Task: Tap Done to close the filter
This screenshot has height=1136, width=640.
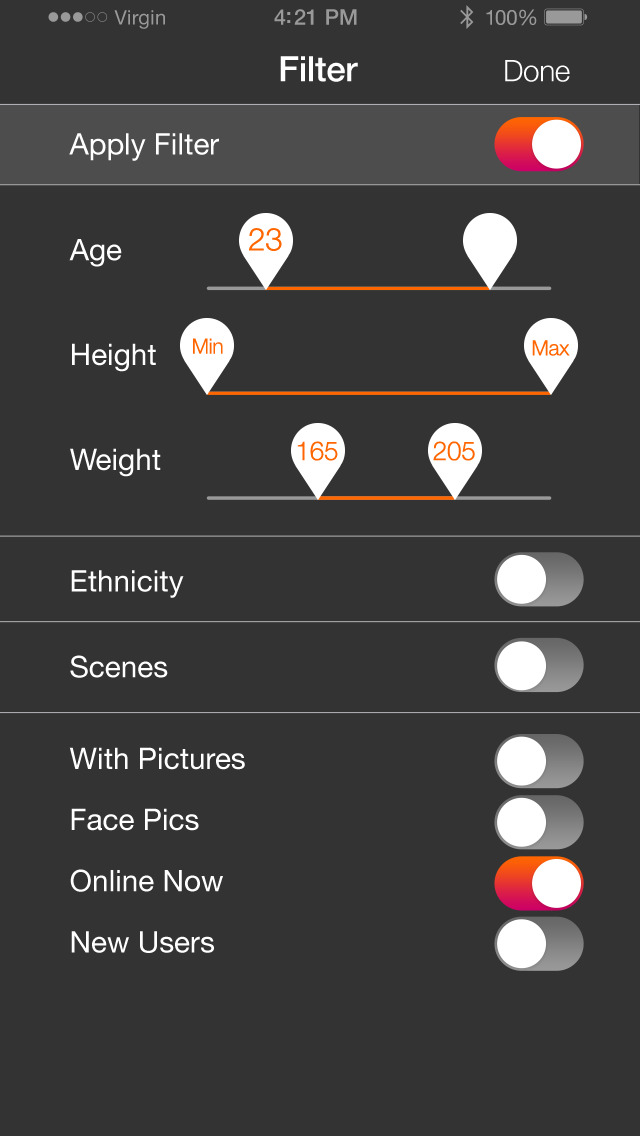Action: (x=536, y=71)
